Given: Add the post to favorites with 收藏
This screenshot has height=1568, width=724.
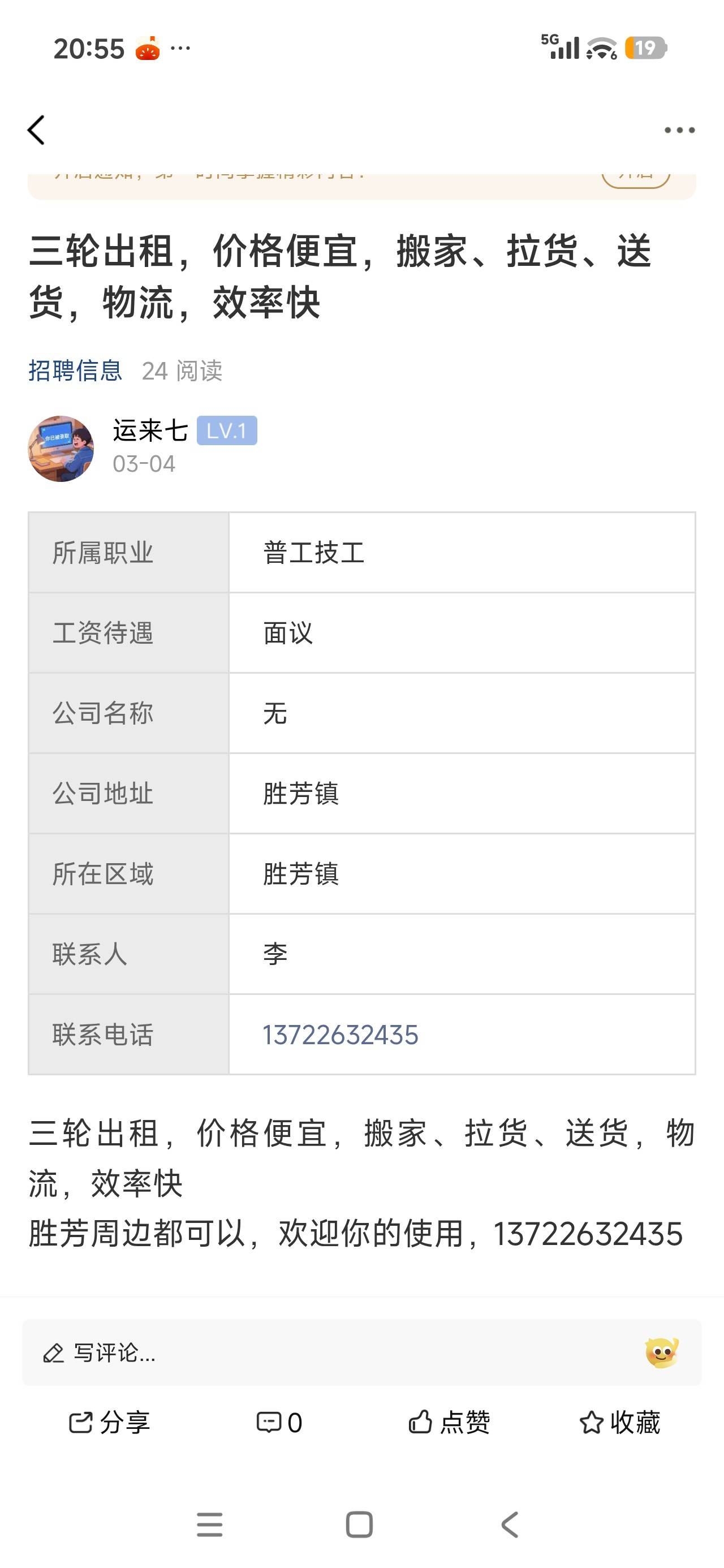Looking at the screenshot, I should click(620, 1423).
